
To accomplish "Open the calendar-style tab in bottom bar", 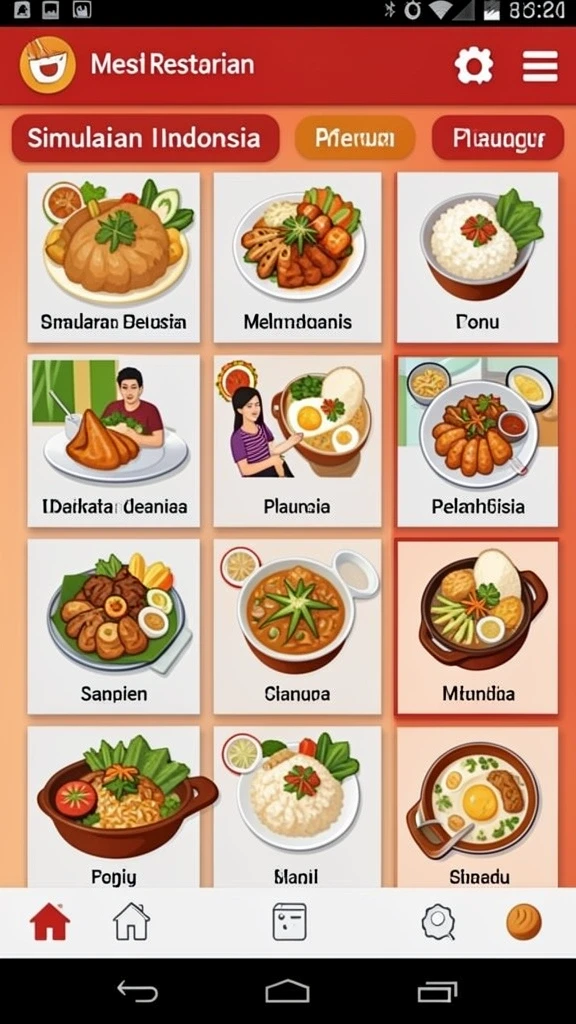I will (289, 921).
